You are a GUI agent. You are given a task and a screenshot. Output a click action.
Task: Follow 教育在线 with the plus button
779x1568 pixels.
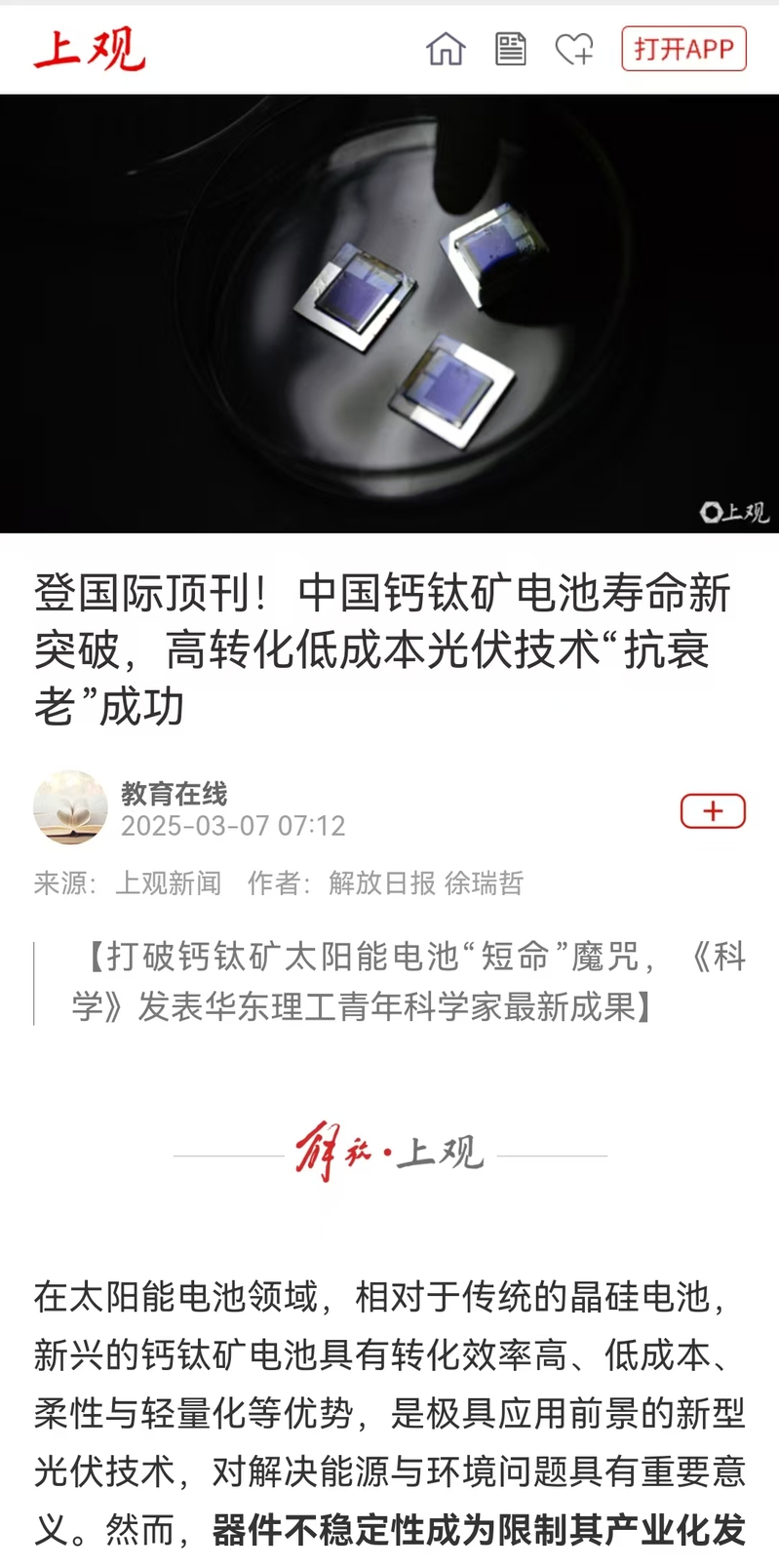pos(713,811)
